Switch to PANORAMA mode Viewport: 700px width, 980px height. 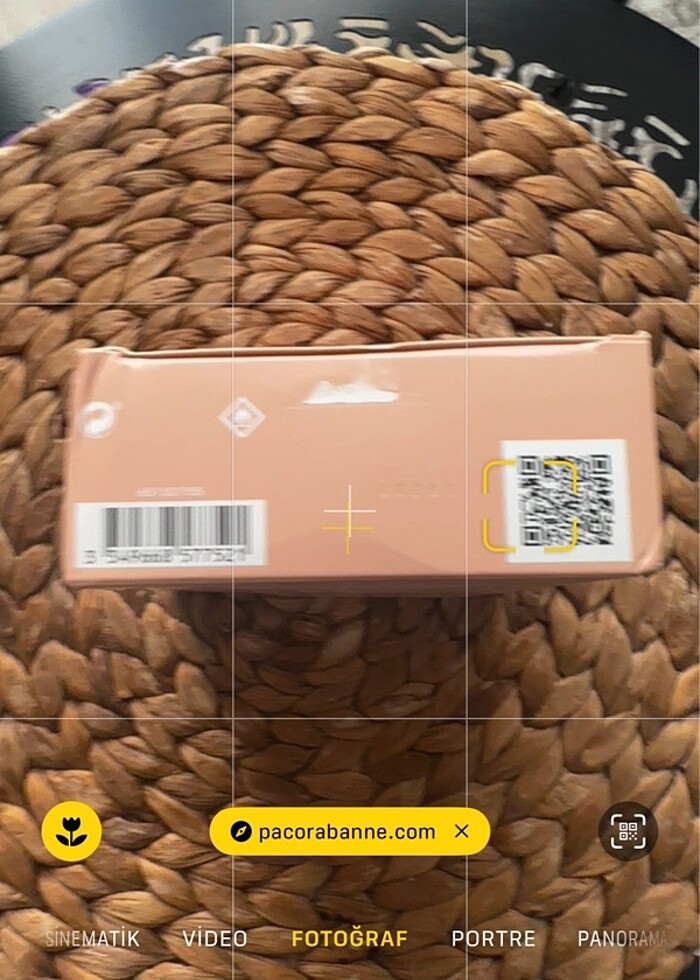point(622,939)
